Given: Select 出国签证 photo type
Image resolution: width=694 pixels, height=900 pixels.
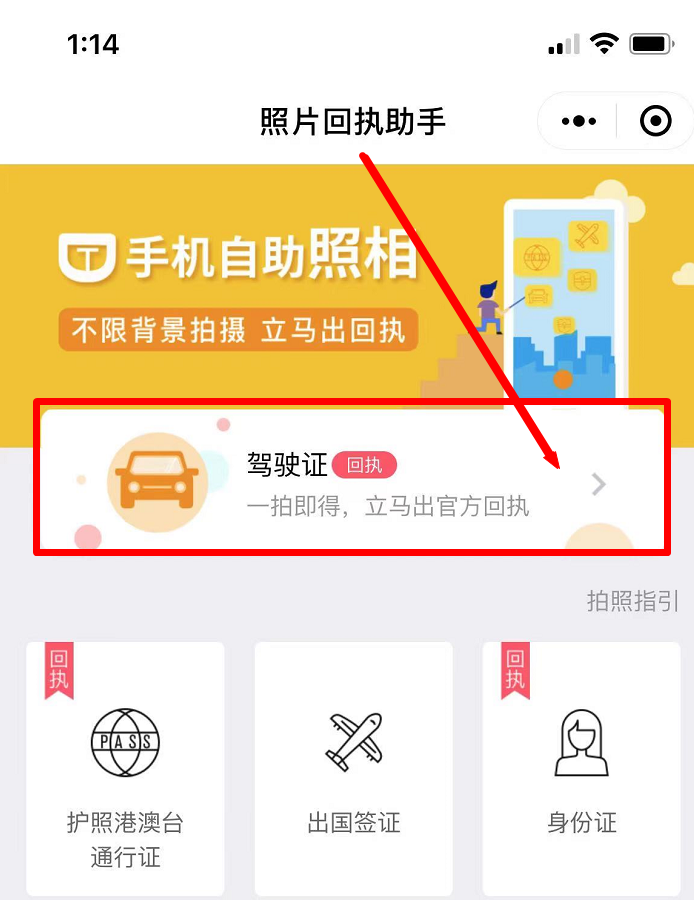Looking at the screenshot, I should click(354, 768).
